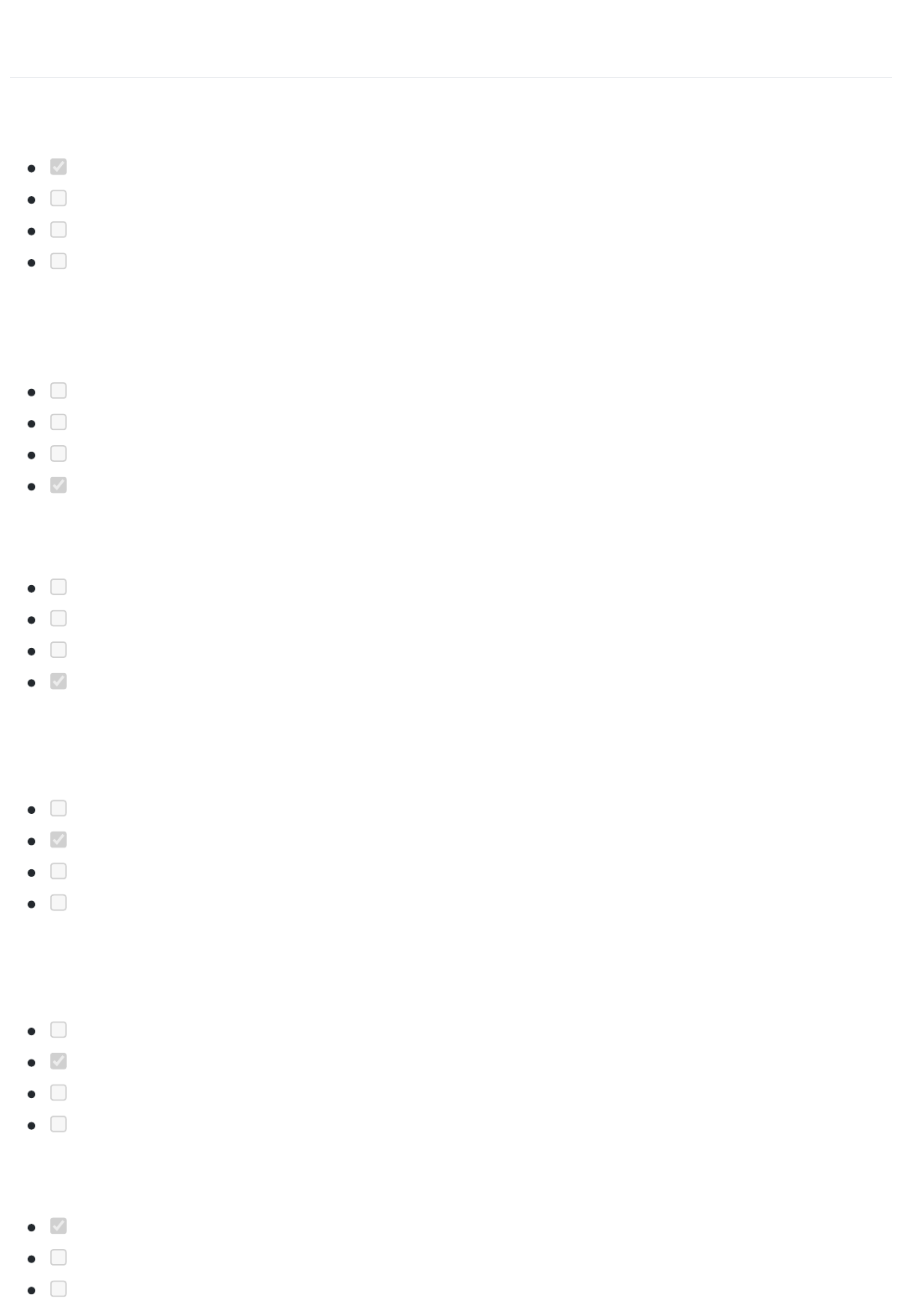Tick the last checkbox in the fourth group
The height and width of the screenshot is (1316, 902).
(59, 903)
